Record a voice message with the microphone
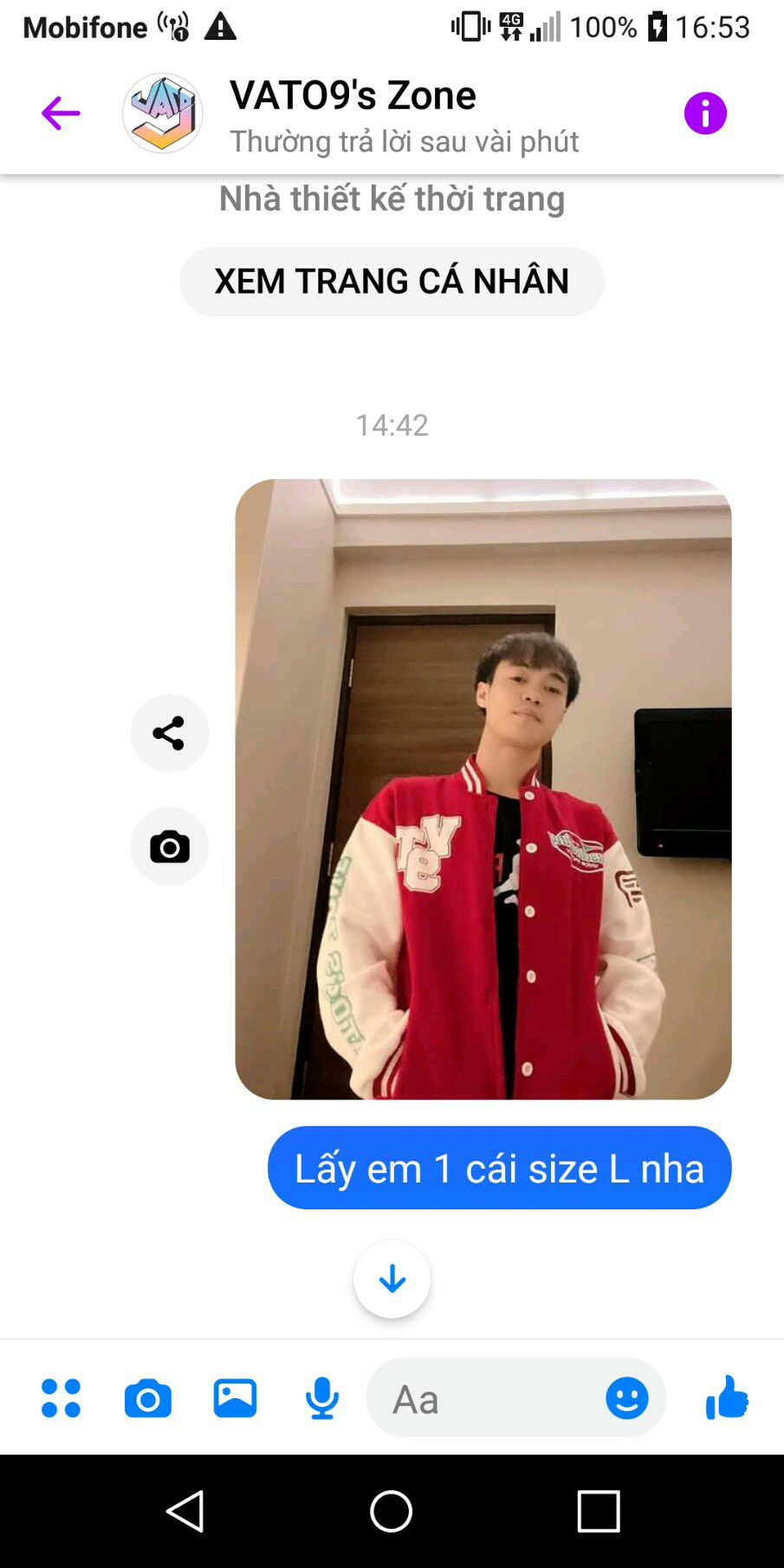784x1568 pixels. coord(321,1398)
